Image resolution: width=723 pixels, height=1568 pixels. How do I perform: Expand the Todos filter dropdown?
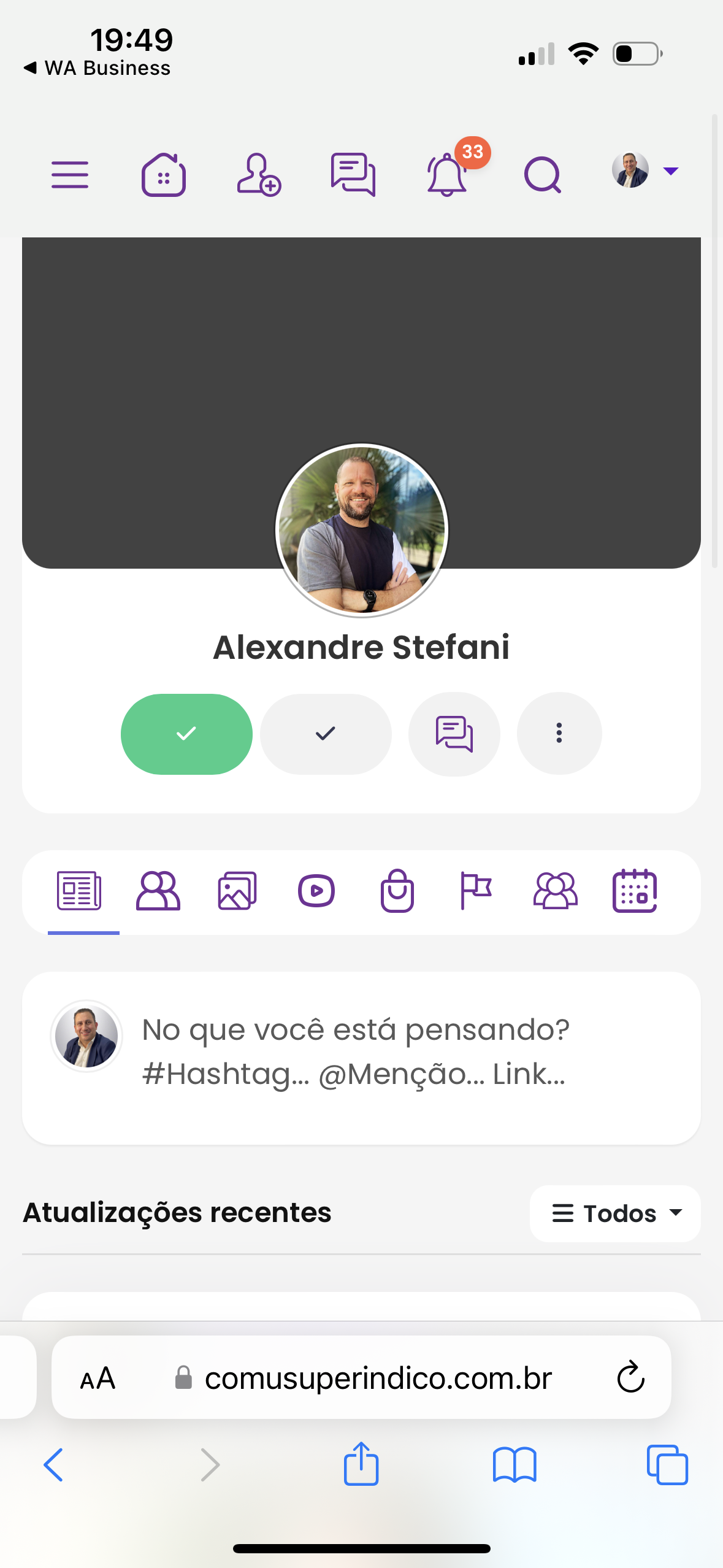point(615,1213)
